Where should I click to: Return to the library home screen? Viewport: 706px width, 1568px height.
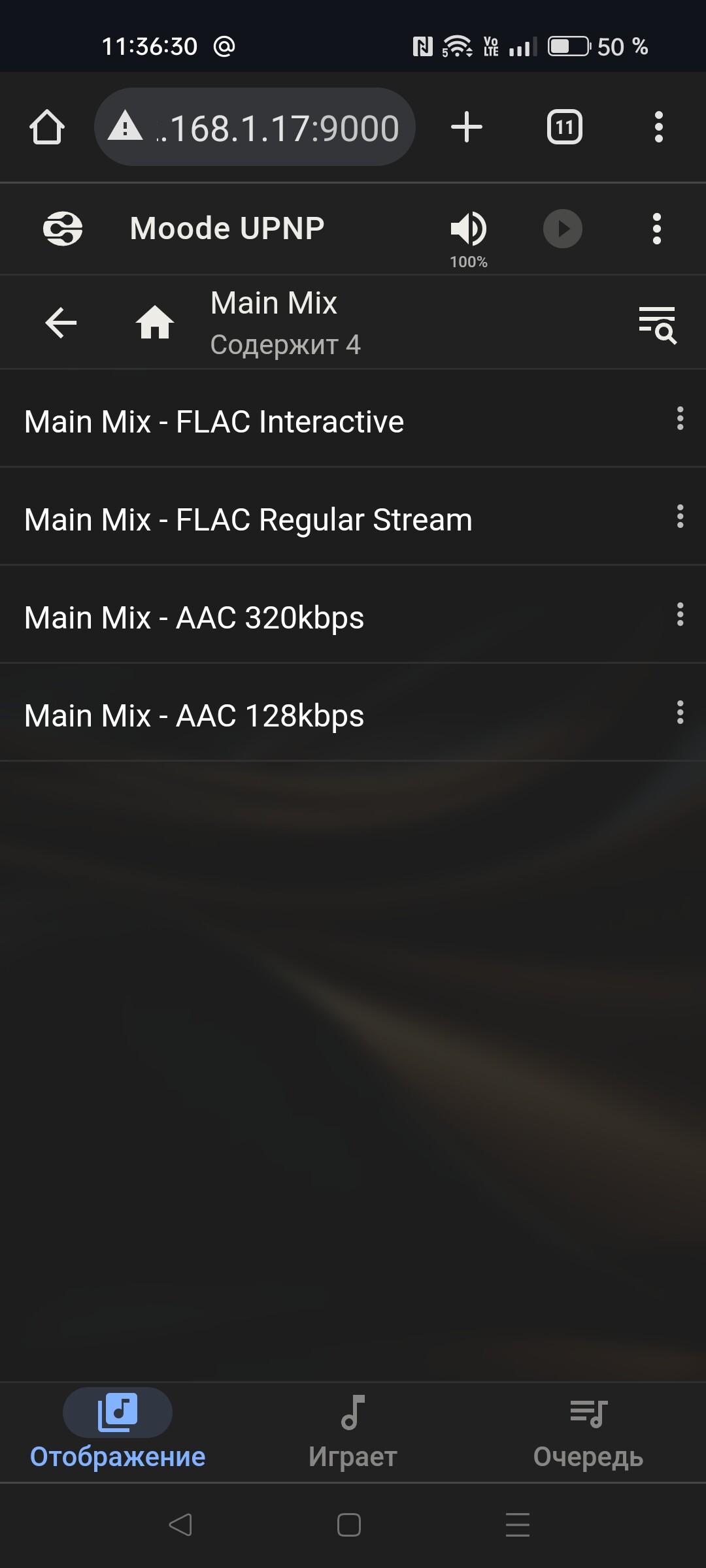point(155,323)
